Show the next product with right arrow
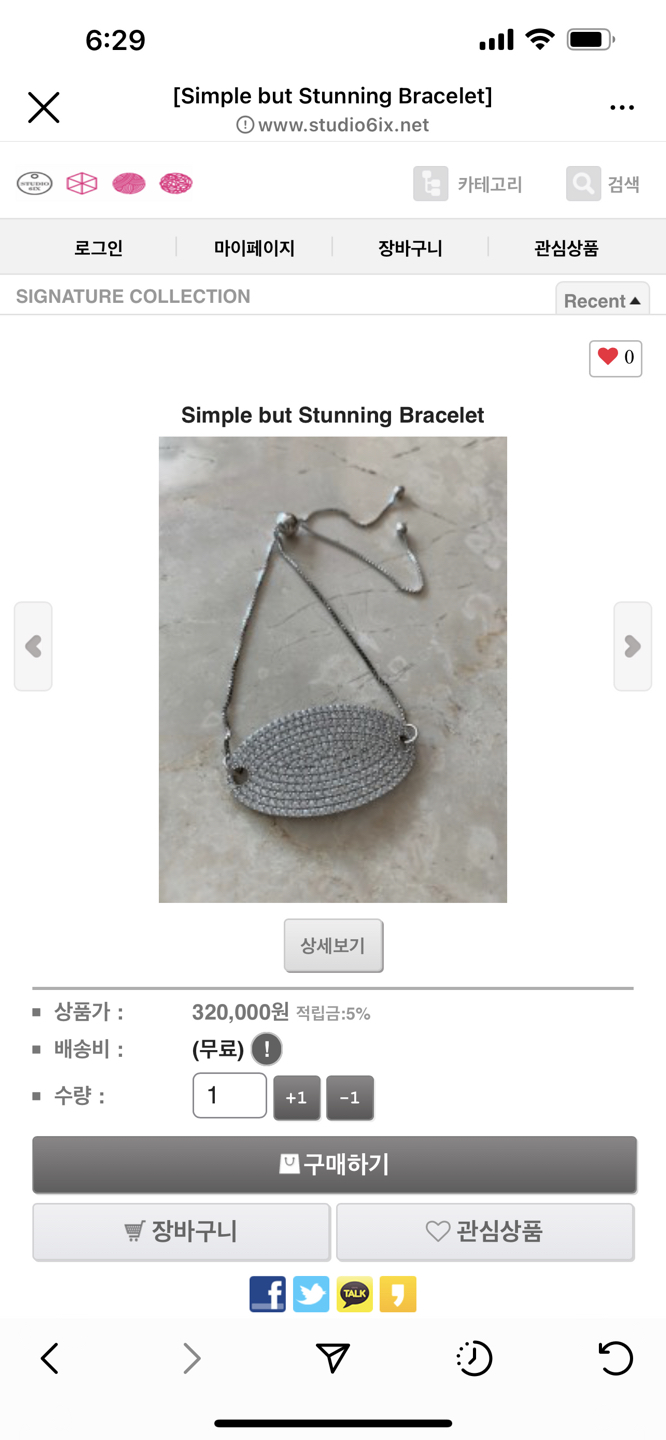The height and width of the screenshot is (1440, 666). tap(632, 646)
